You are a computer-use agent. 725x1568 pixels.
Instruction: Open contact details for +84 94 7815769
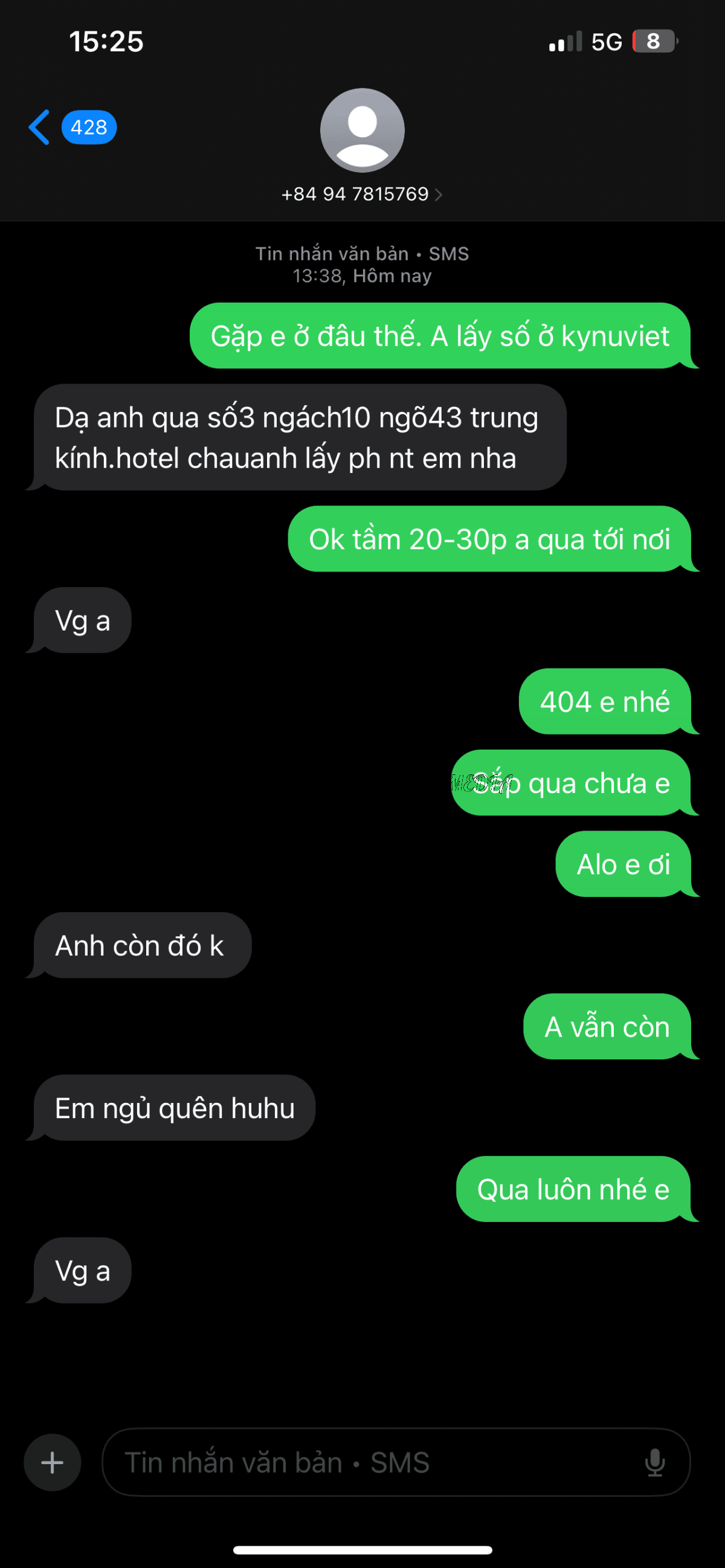(x=361, y=194)
